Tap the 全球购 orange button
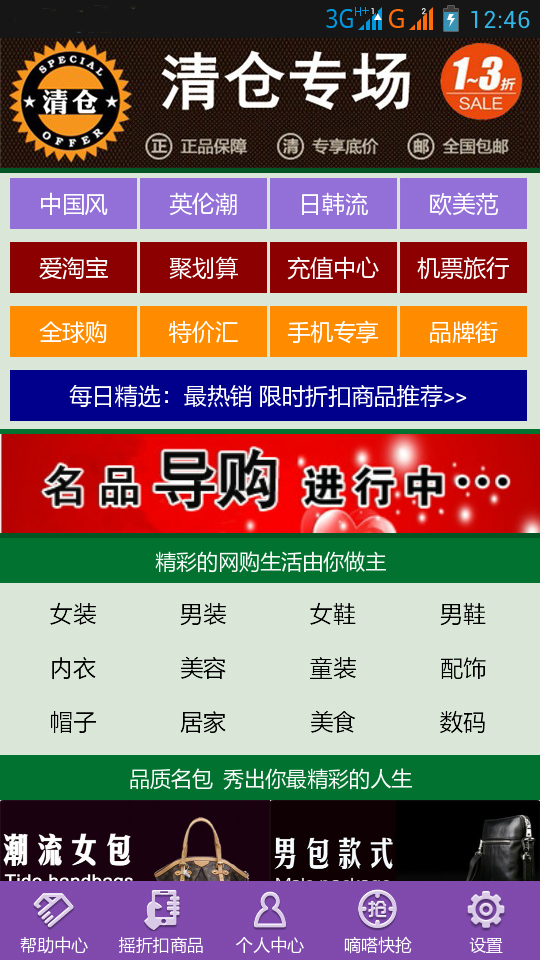 pos(73,331)
